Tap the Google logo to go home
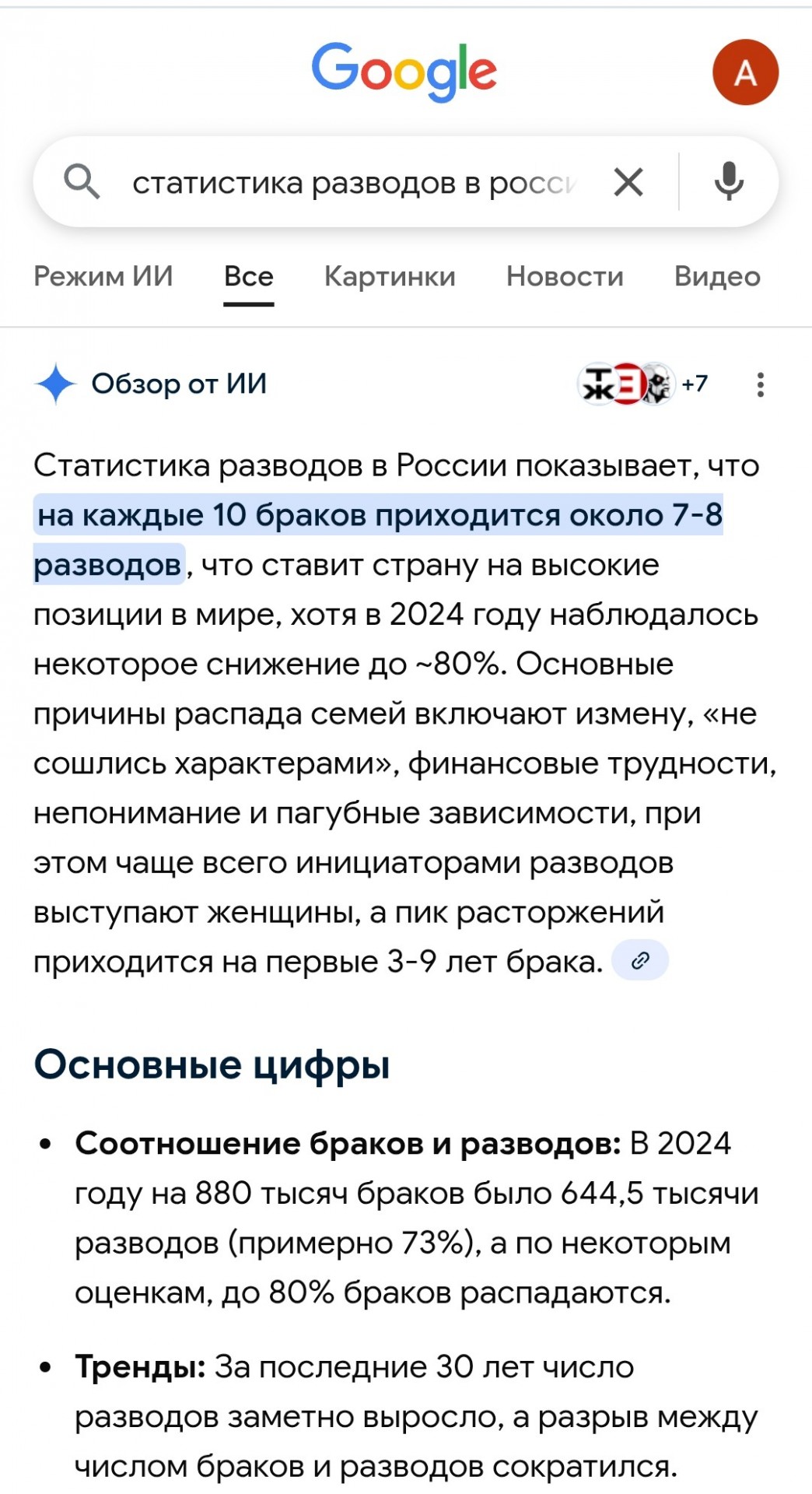Screen dimensions: 812x1494 404,72
